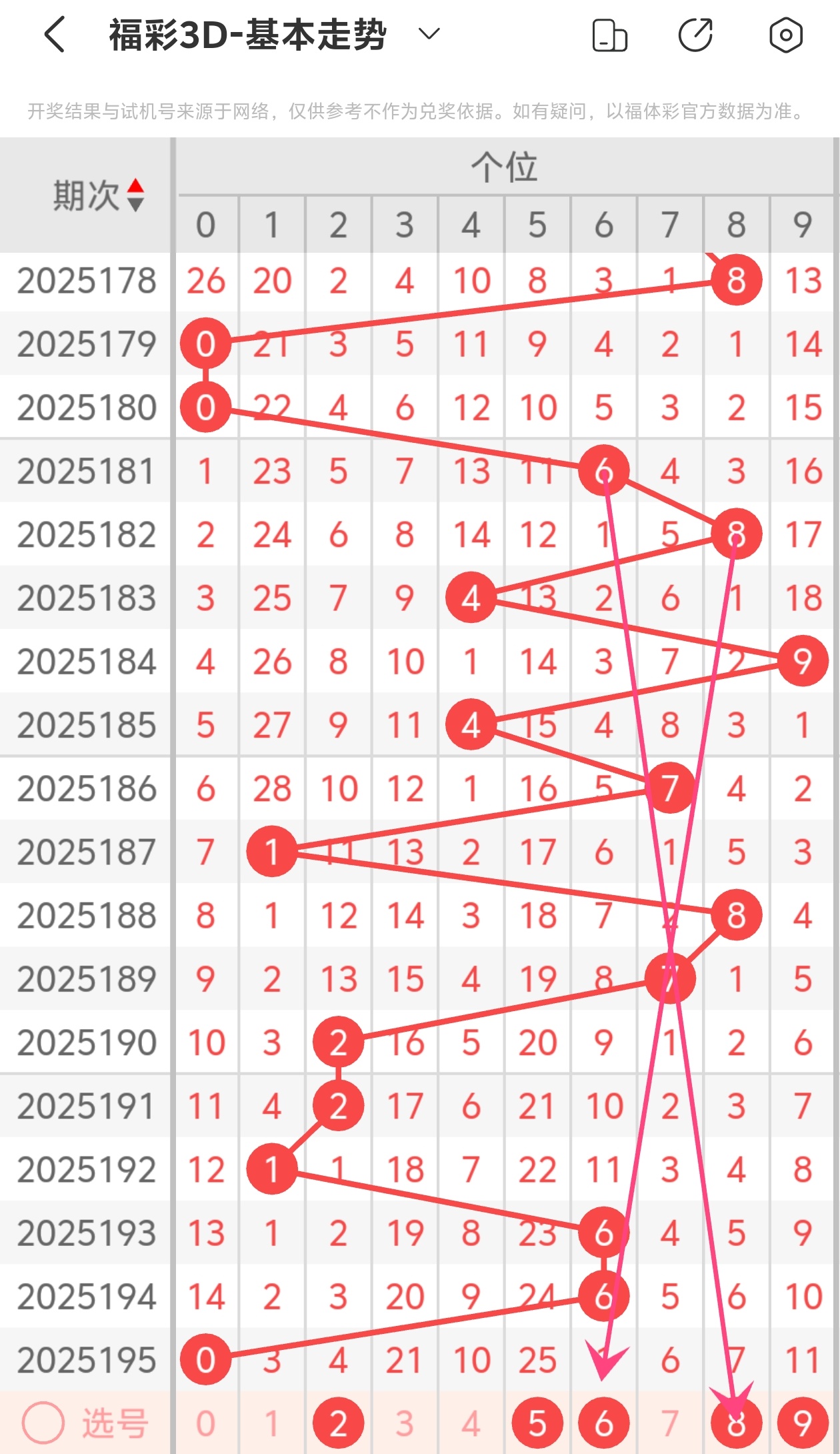Pick number 3 in the 选号 row
Viewport: 840px width, 1454px height.
(405, 1424)
